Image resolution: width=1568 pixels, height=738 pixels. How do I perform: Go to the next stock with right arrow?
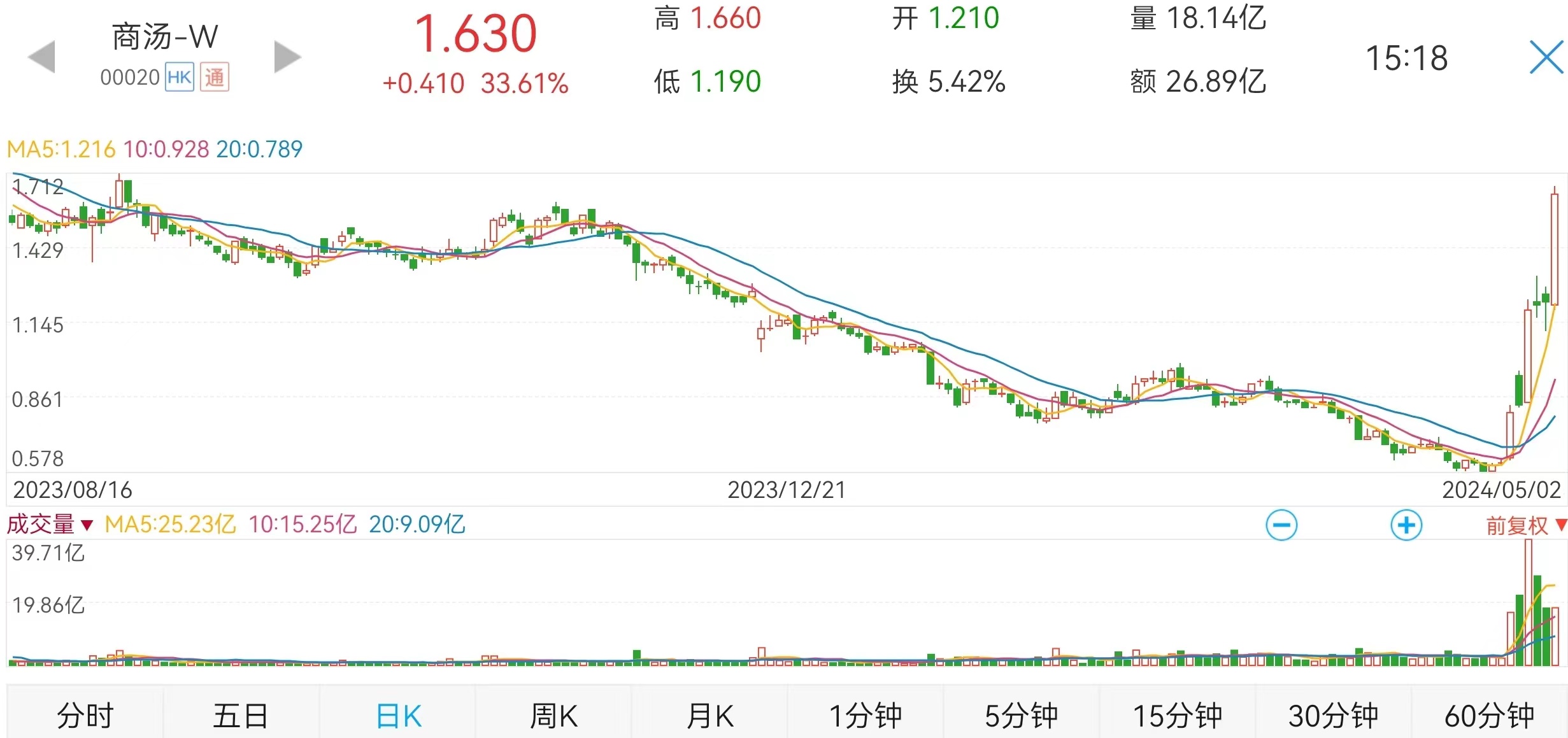point(287,57)
